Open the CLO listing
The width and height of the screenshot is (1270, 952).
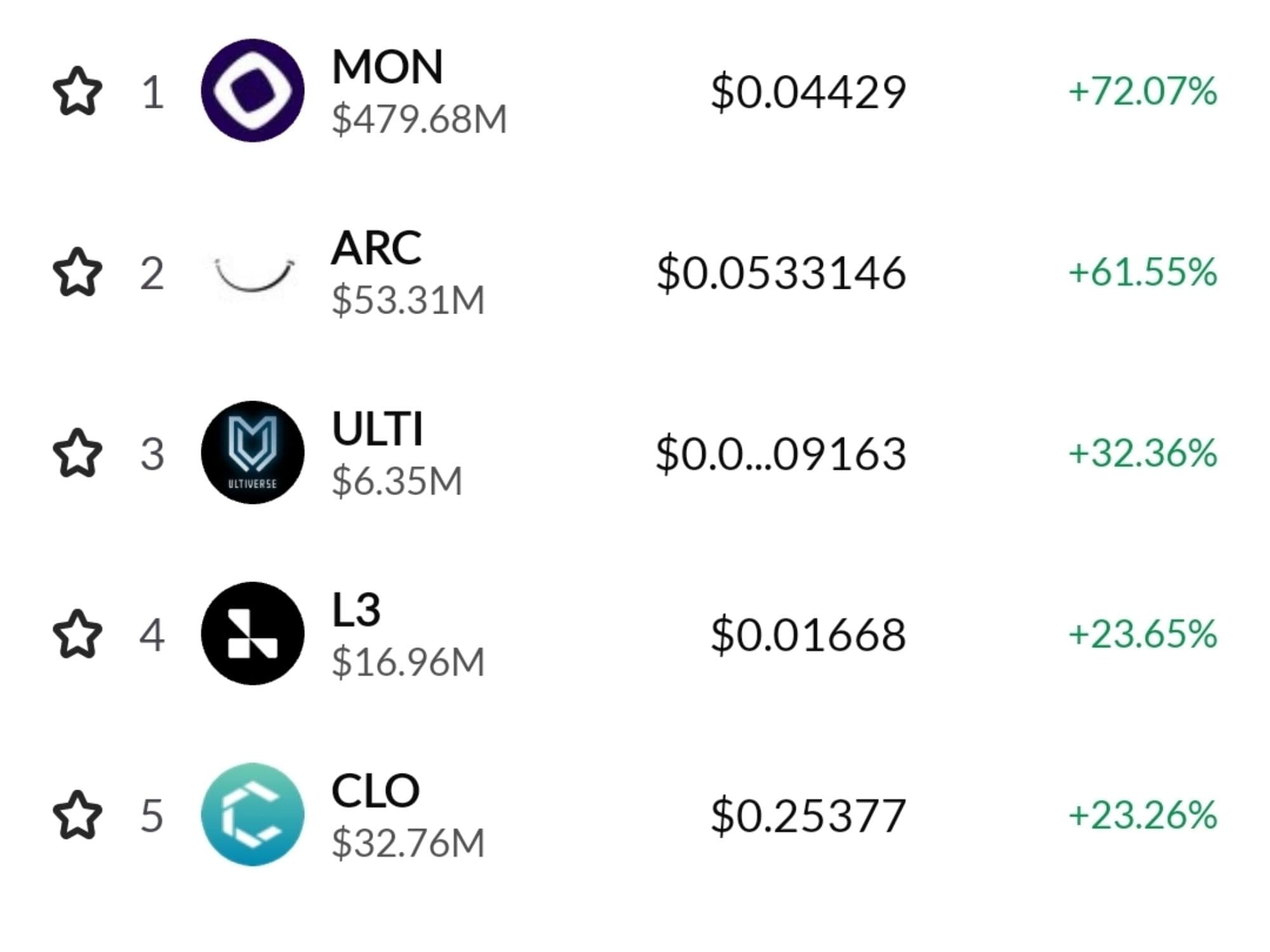click(x=375, y=791)
